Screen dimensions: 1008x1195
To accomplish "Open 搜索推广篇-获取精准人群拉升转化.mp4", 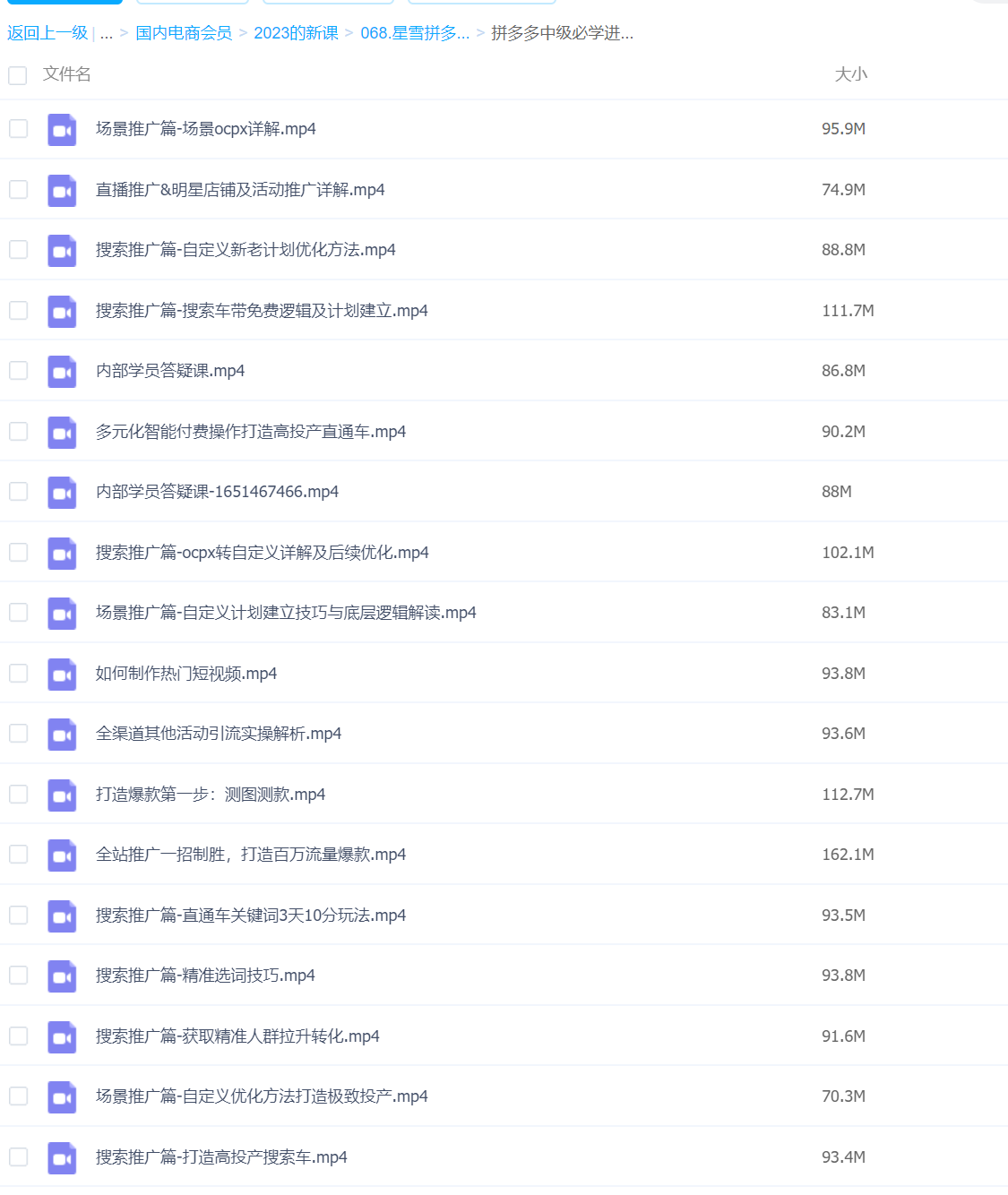I will click(237, 1036).
